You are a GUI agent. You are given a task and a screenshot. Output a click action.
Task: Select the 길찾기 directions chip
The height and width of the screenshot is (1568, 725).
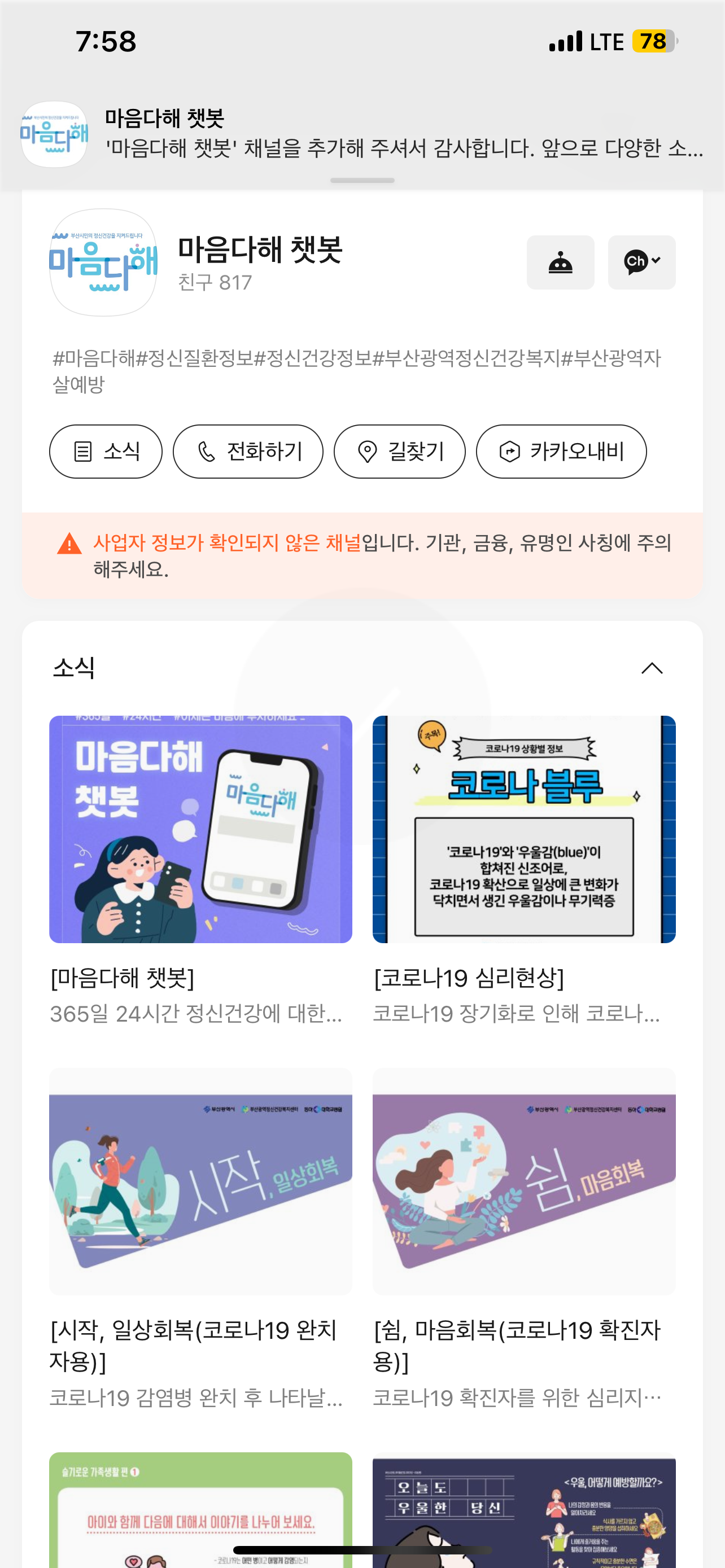point(399,452)
